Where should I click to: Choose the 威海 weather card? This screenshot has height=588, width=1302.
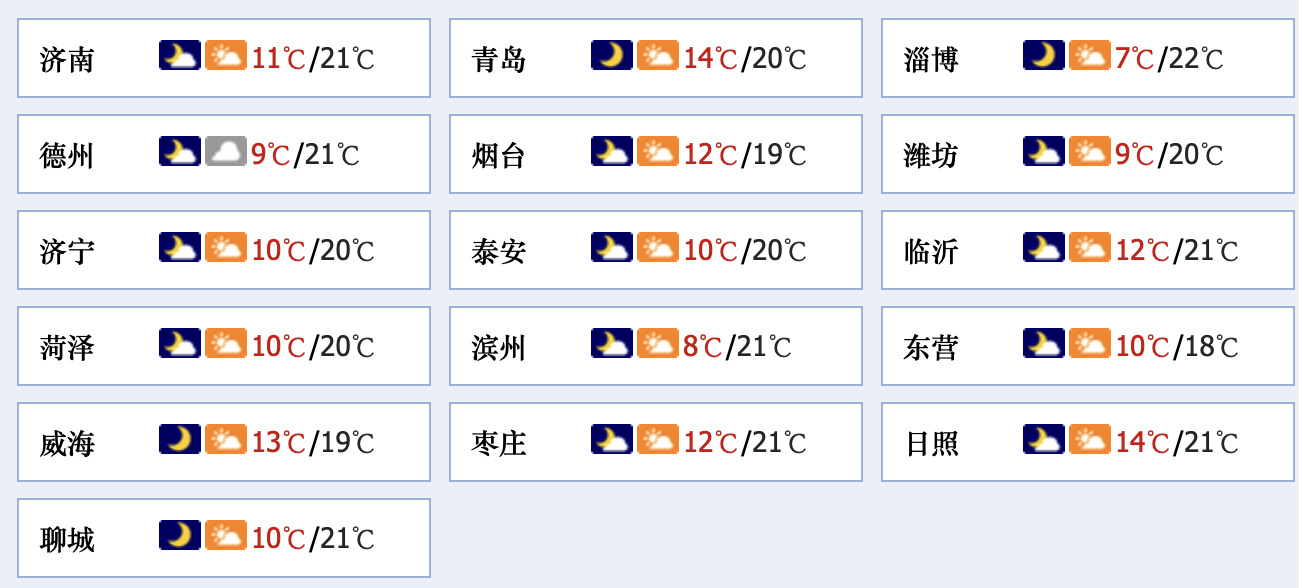224,442
